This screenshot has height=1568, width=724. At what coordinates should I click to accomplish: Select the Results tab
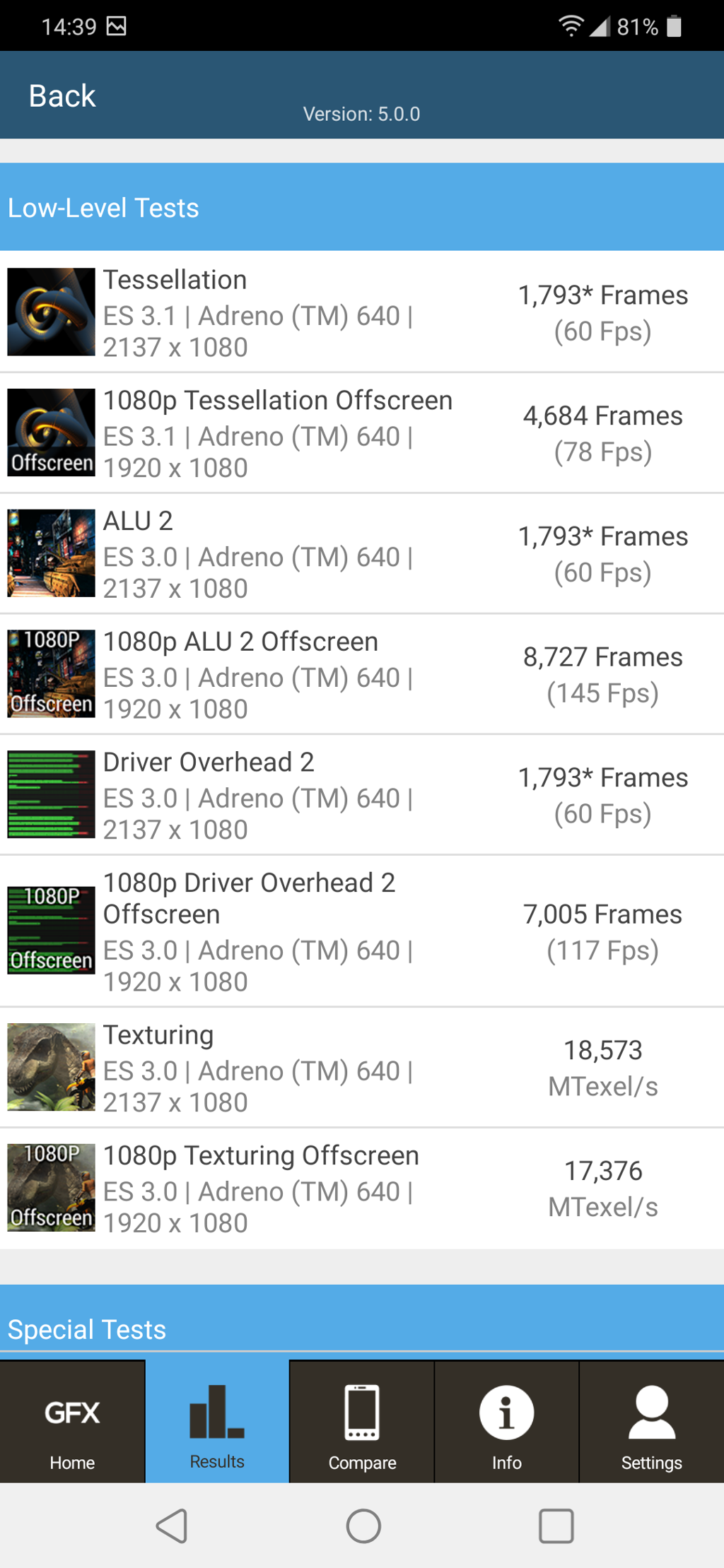coord(217,1421)
